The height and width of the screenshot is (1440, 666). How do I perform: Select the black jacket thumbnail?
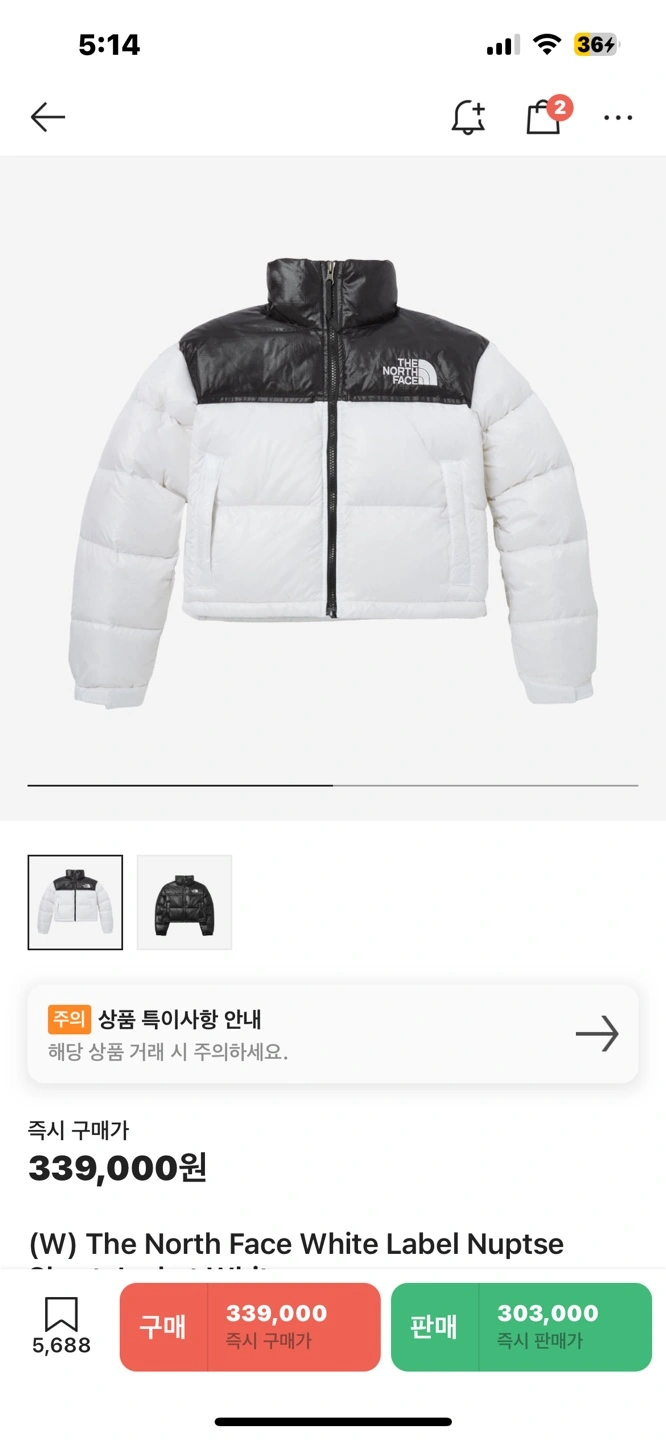pos(184,902)
